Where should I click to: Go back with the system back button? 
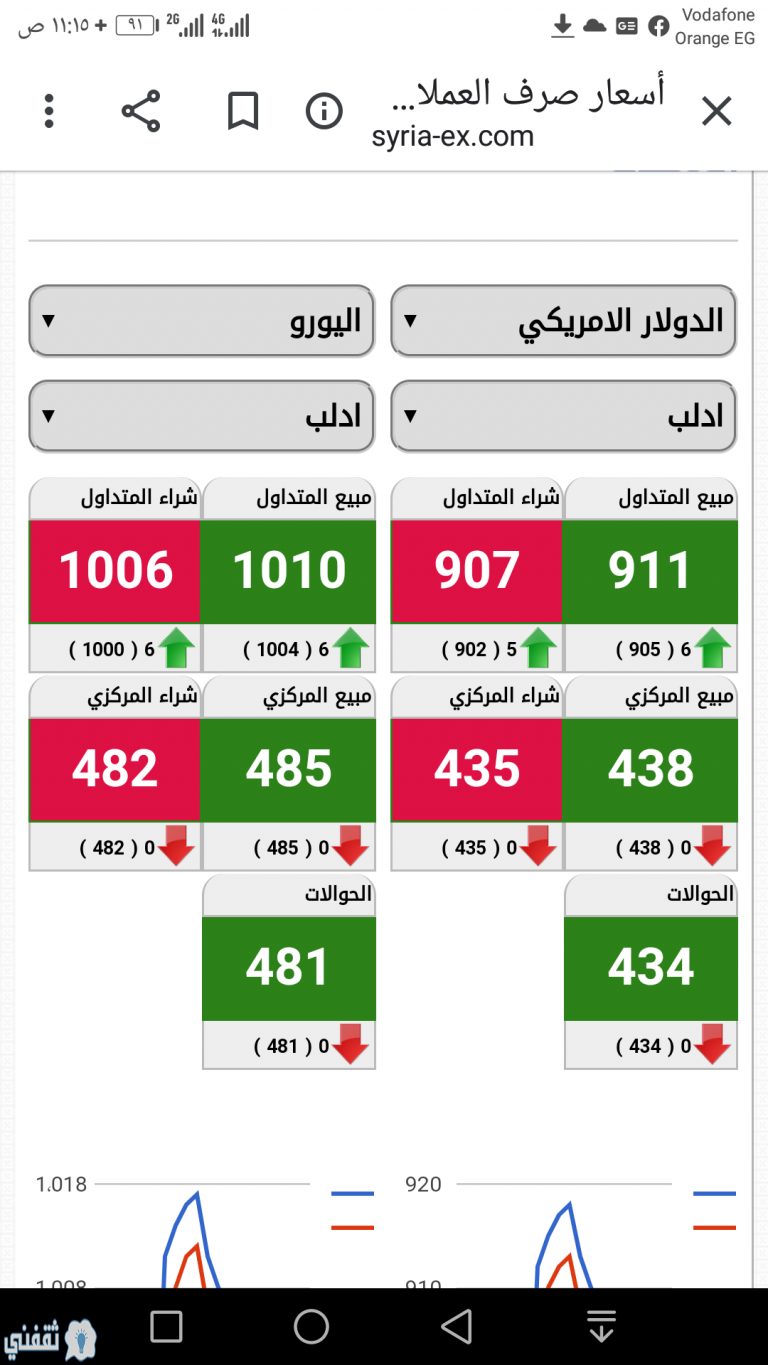[x=457, y=1327]
